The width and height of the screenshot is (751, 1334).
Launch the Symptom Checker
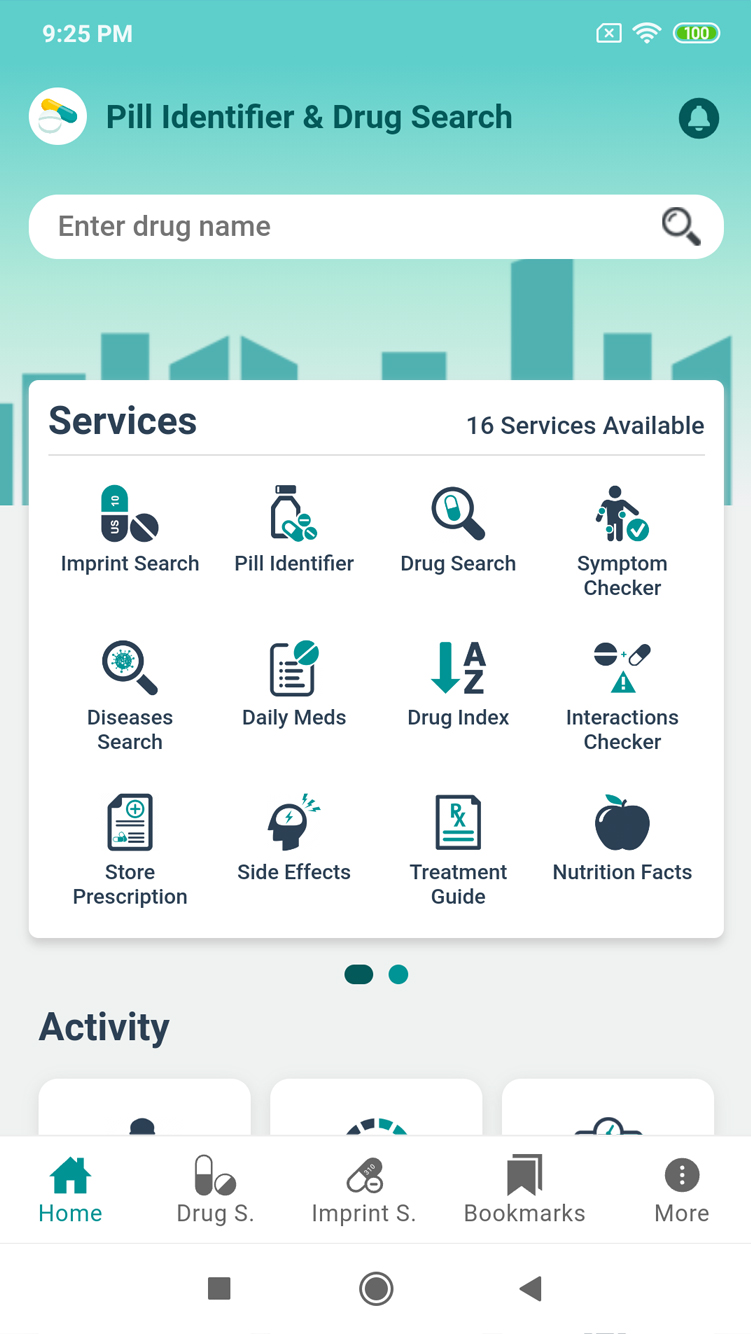pos(622,541)
